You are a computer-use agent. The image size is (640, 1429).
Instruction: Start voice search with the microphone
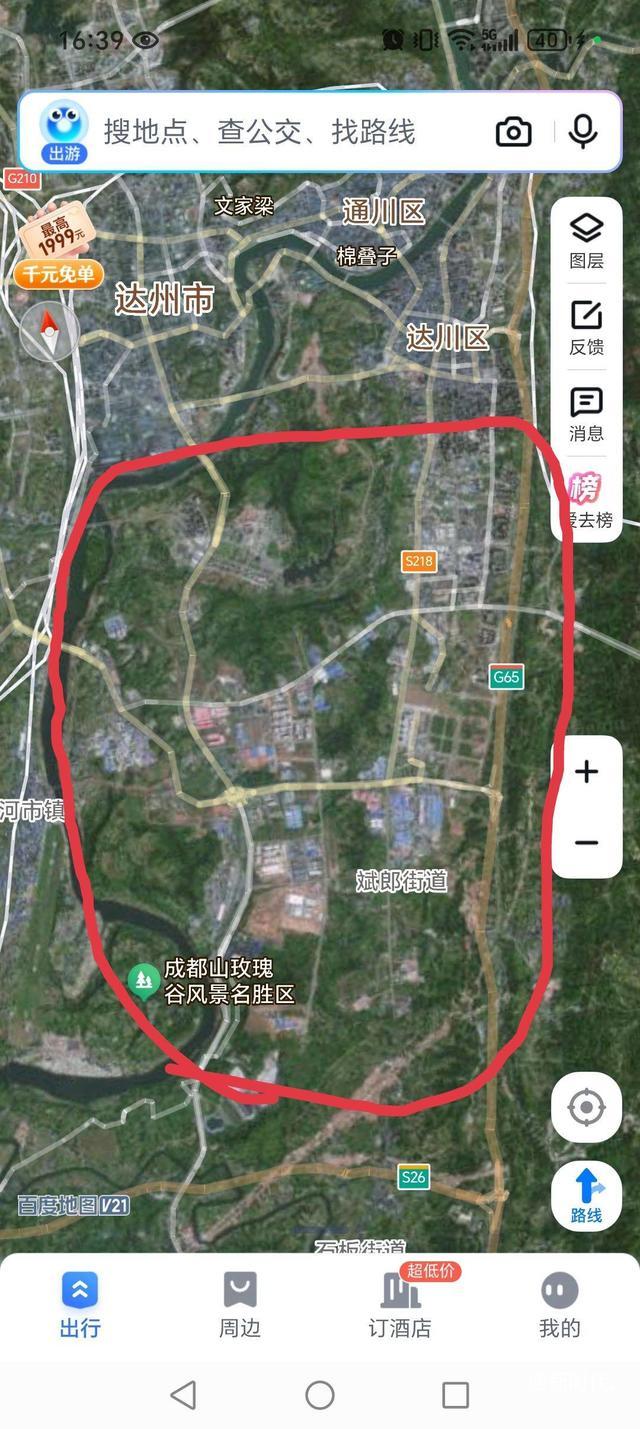pyautogui.click(x=582, y=132)
